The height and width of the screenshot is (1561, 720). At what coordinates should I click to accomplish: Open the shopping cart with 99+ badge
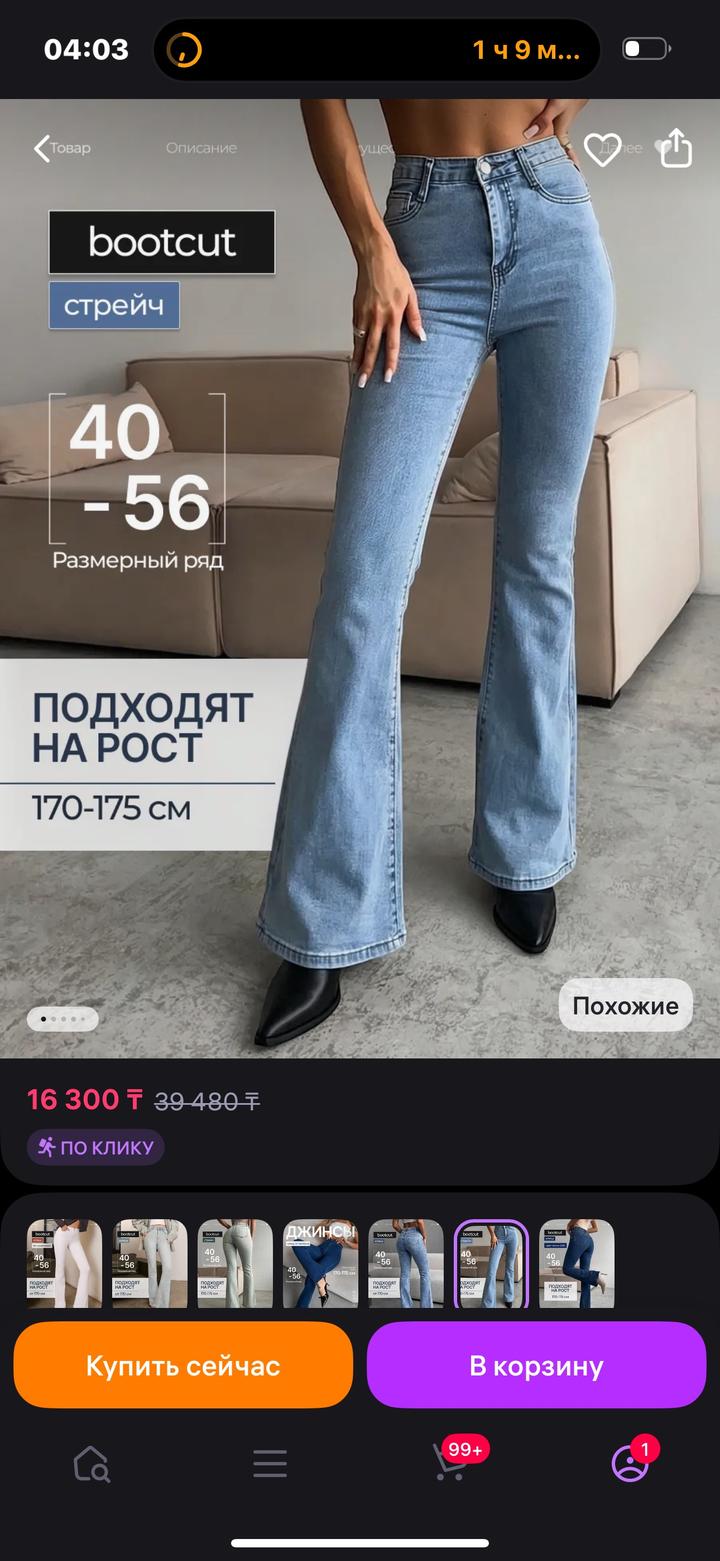click(x=450, y=1463)
